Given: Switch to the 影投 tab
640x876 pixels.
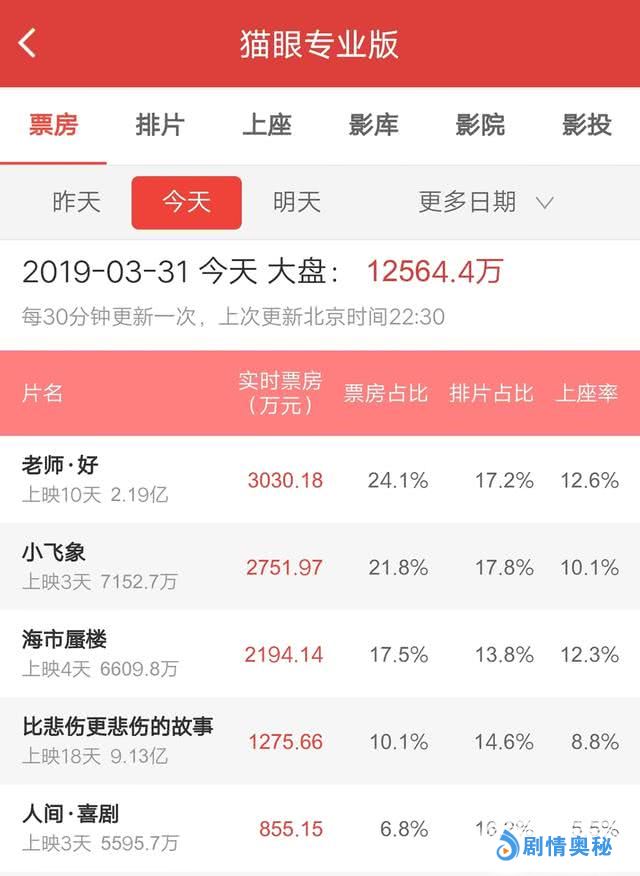Looking at the screenshot, I should coord(586,125).
